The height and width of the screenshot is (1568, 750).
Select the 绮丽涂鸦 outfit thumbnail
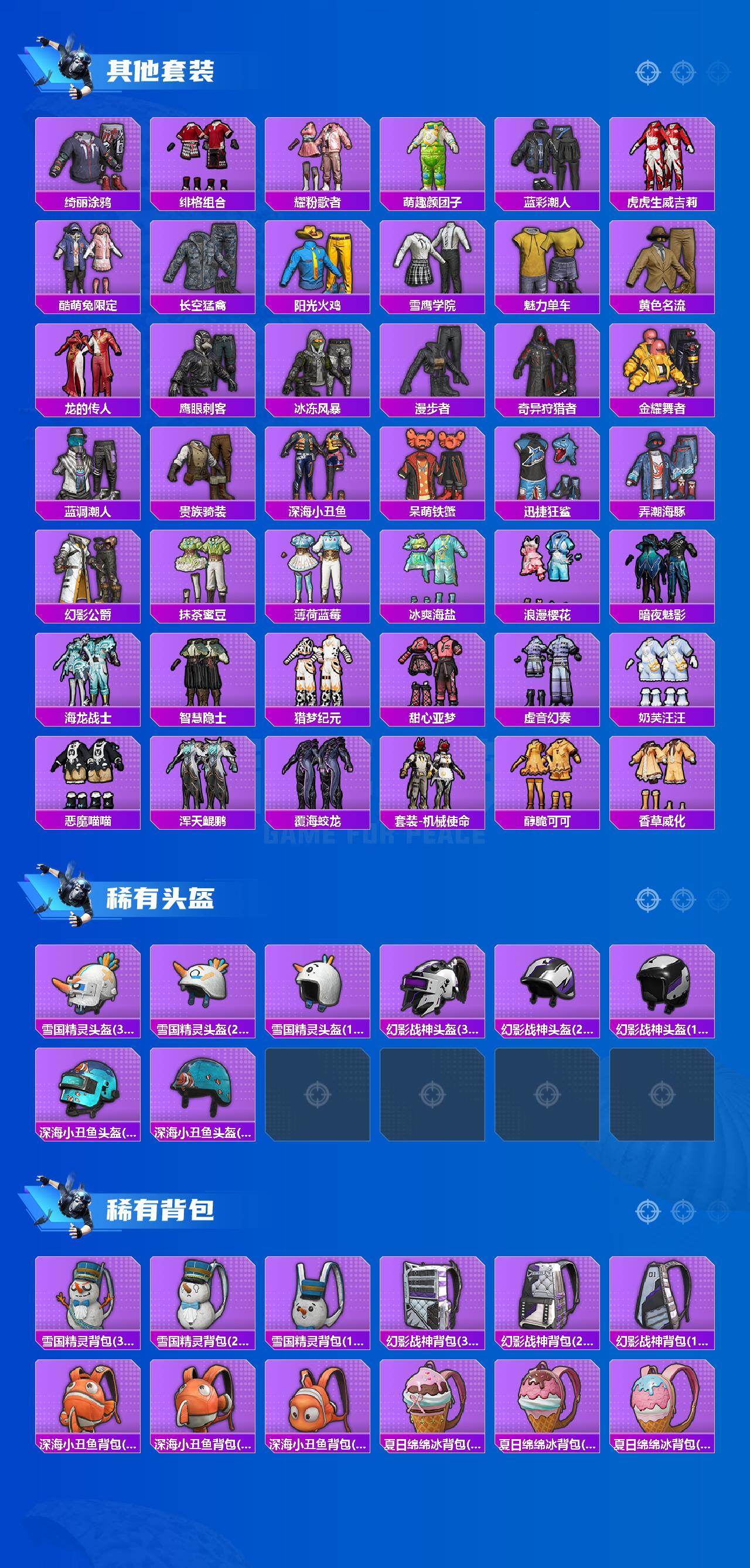(x=88, y=157)
